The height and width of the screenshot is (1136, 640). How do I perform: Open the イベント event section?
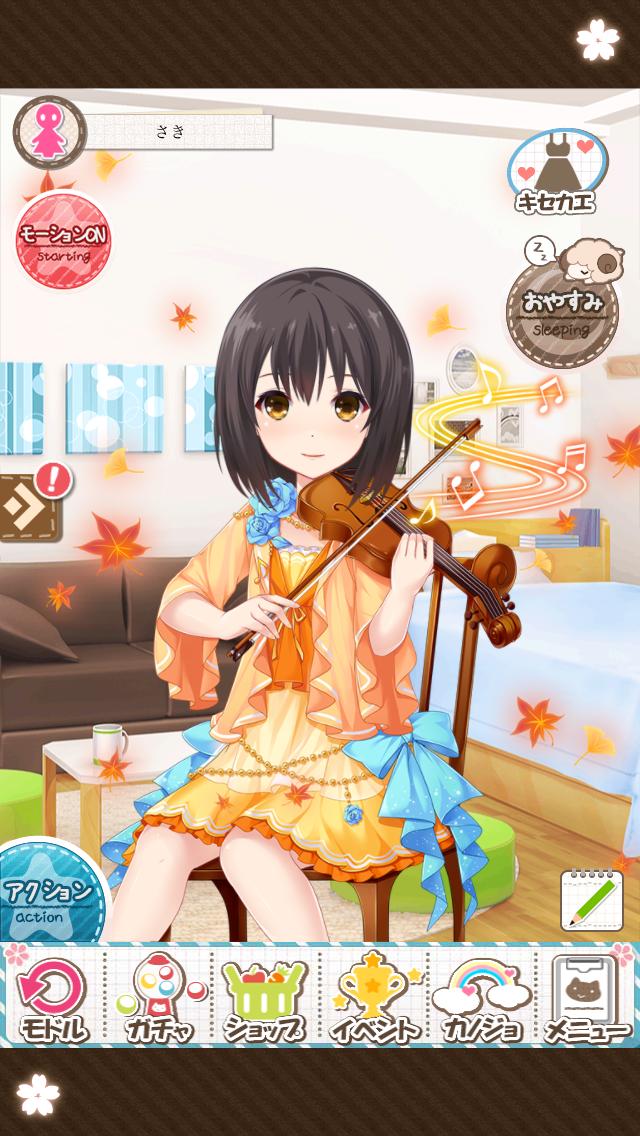[372, 997]
